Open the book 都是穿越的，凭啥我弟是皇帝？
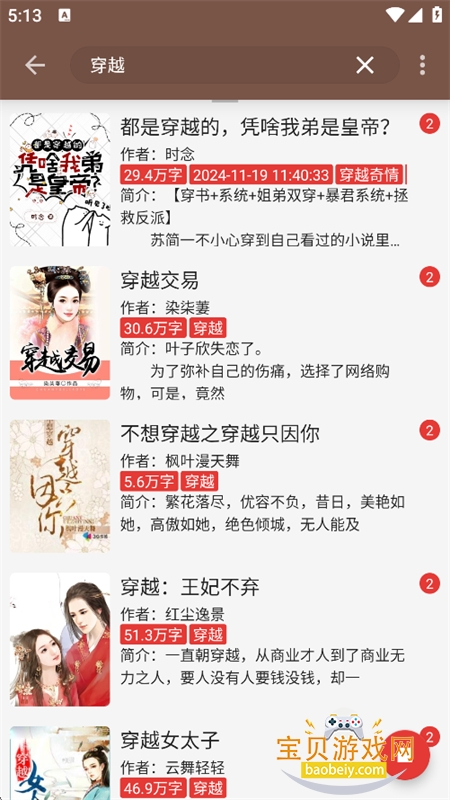The width and height of the screenshot is (450, 800). click(225, 180)
